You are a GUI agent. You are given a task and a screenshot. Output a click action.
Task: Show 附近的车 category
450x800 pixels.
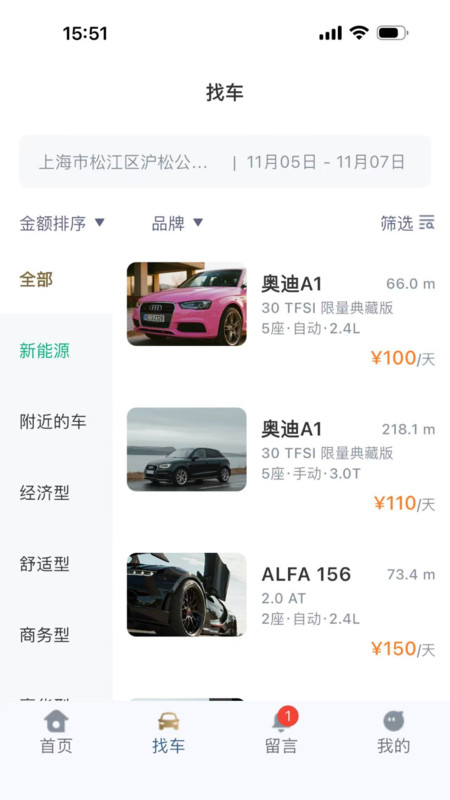(x=53, y=422)
